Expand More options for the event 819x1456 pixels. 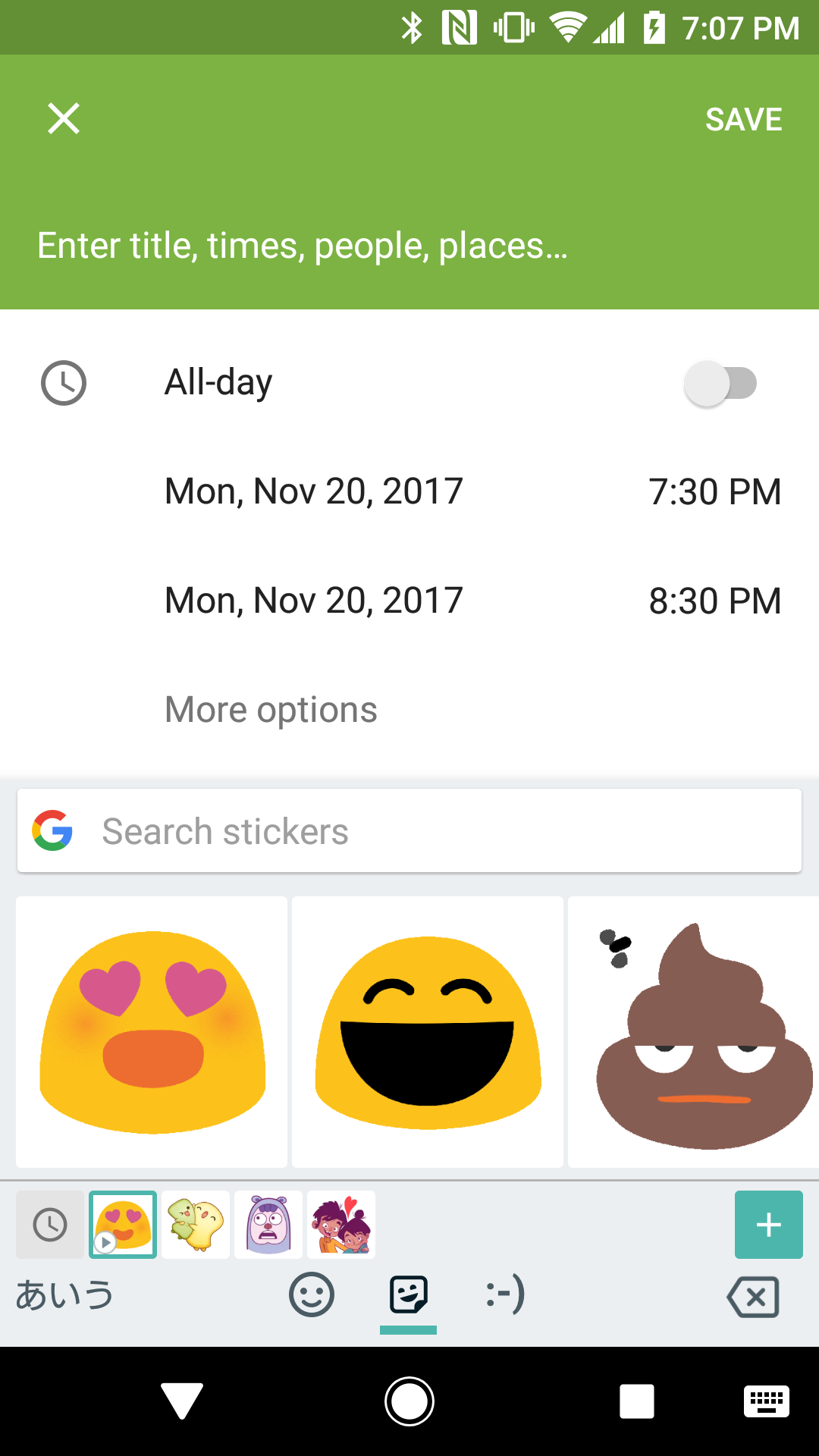click(x=271, y=709)
